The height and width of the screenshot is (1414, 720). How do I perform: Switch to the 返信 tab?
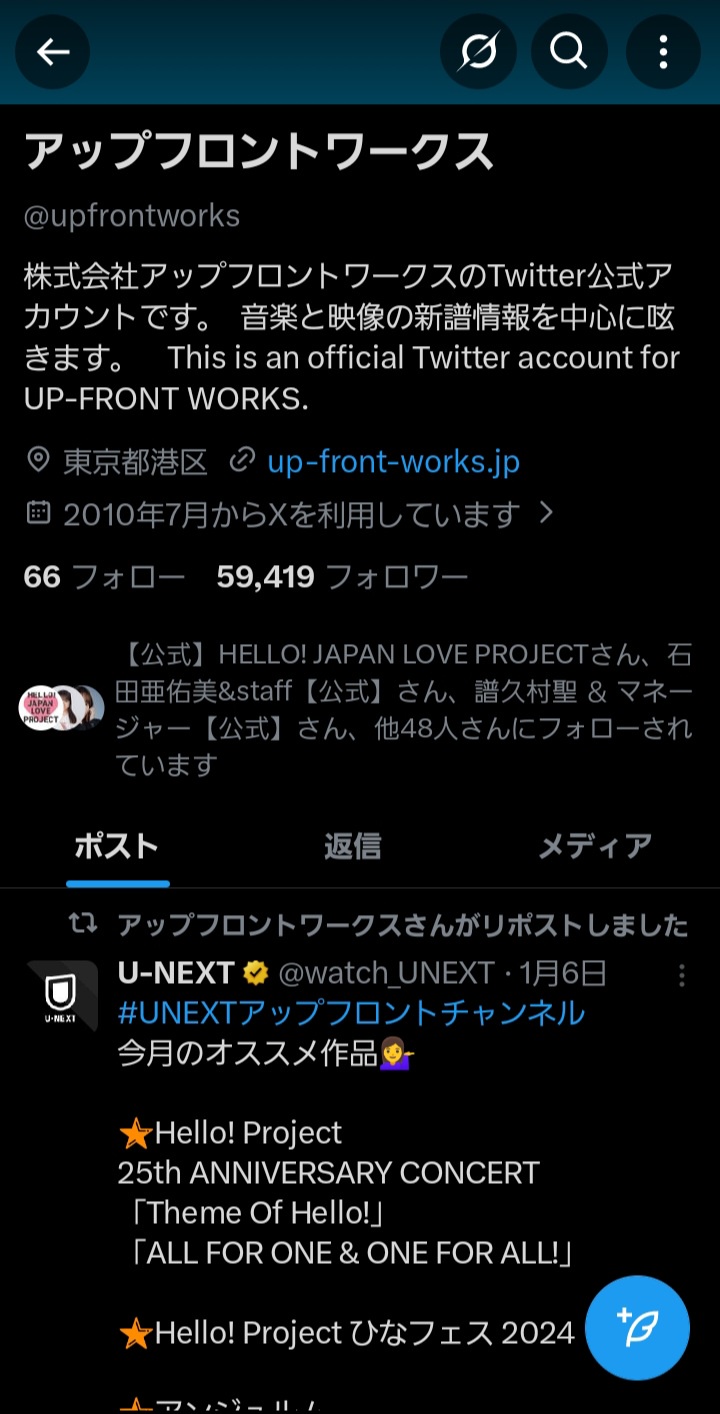pyautogui.click(x=352, y=847)
